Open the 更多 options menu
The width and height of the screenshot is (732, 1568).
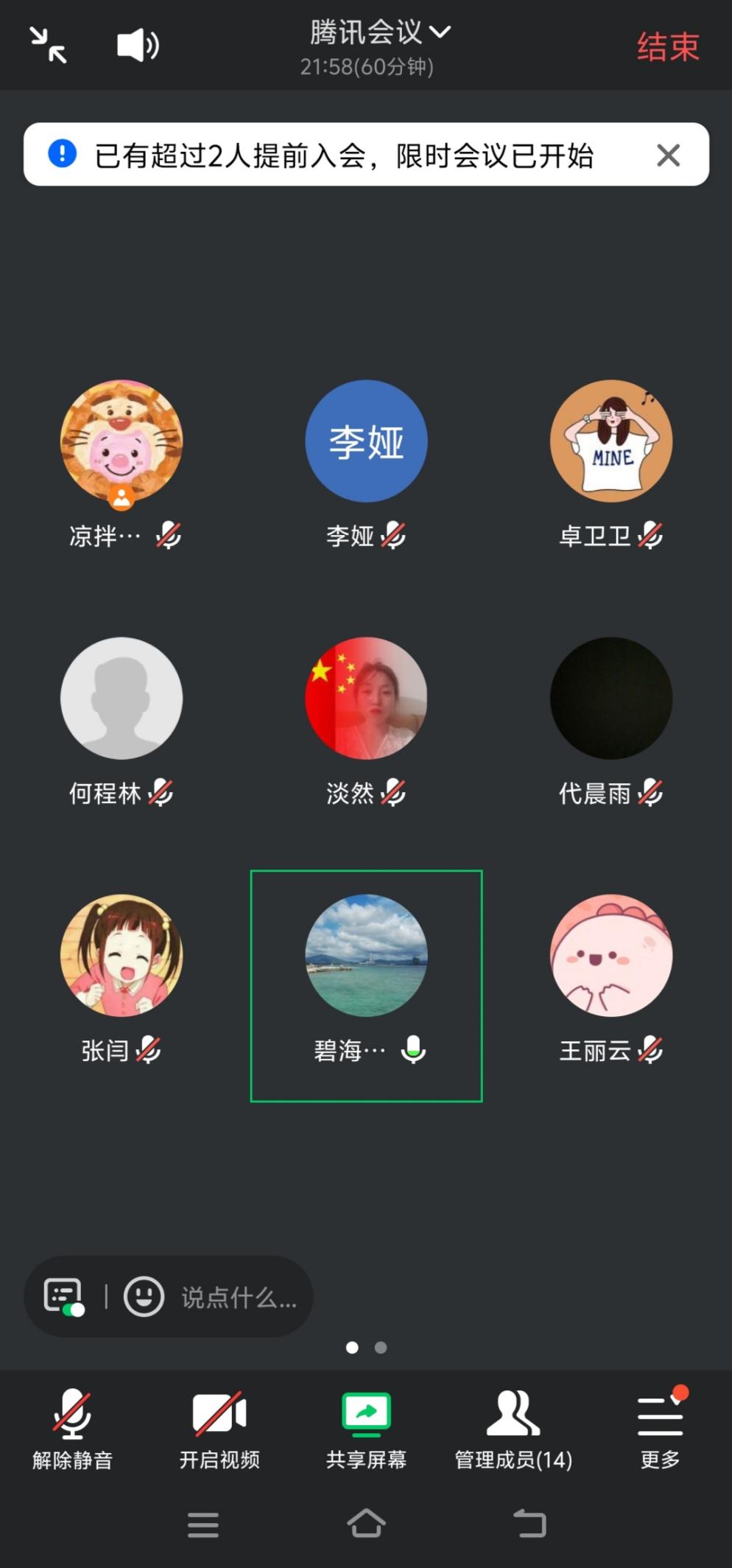(660, 1428)
